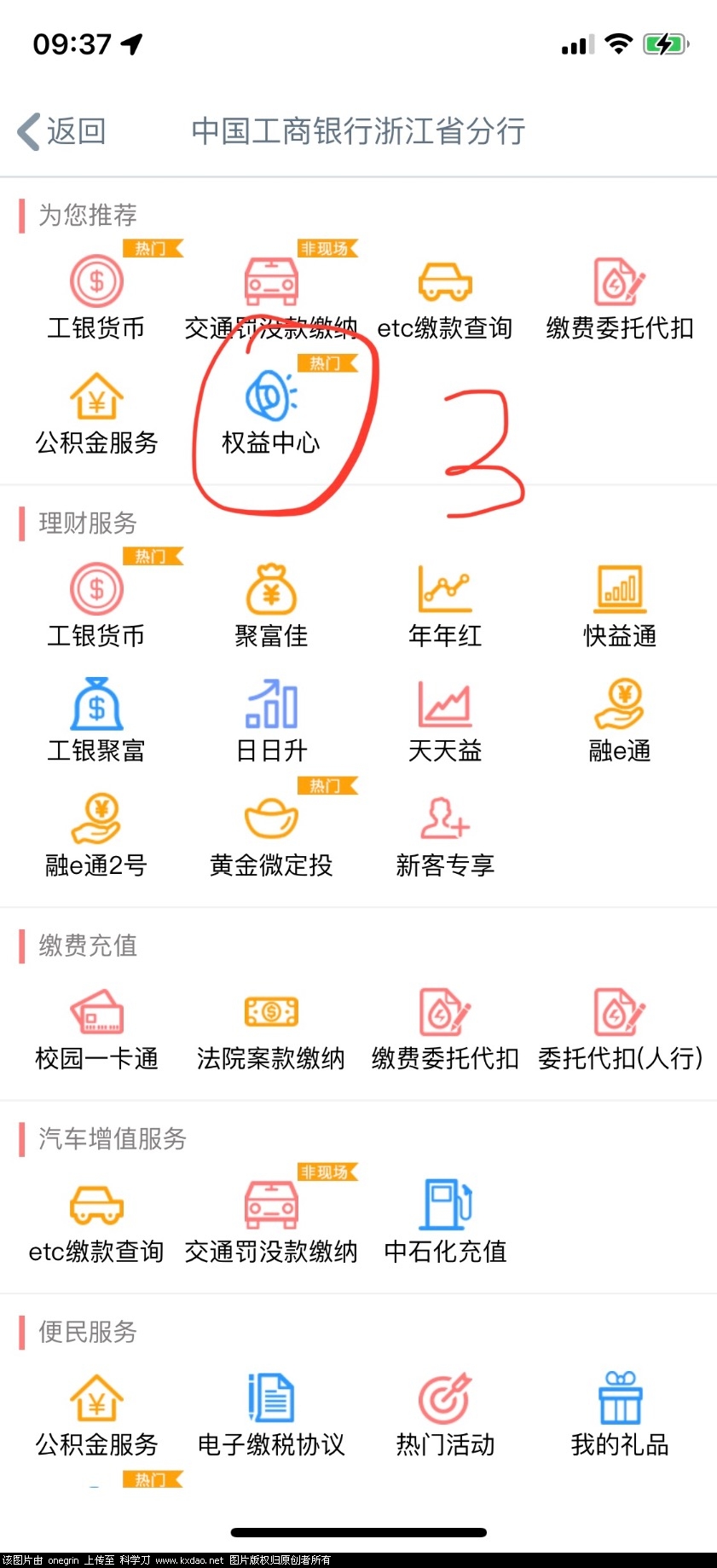Open the 聚富佳 wealth product
Image resolution: width=717 pixels, height=1568 pixels.
[x=270, y=604]
